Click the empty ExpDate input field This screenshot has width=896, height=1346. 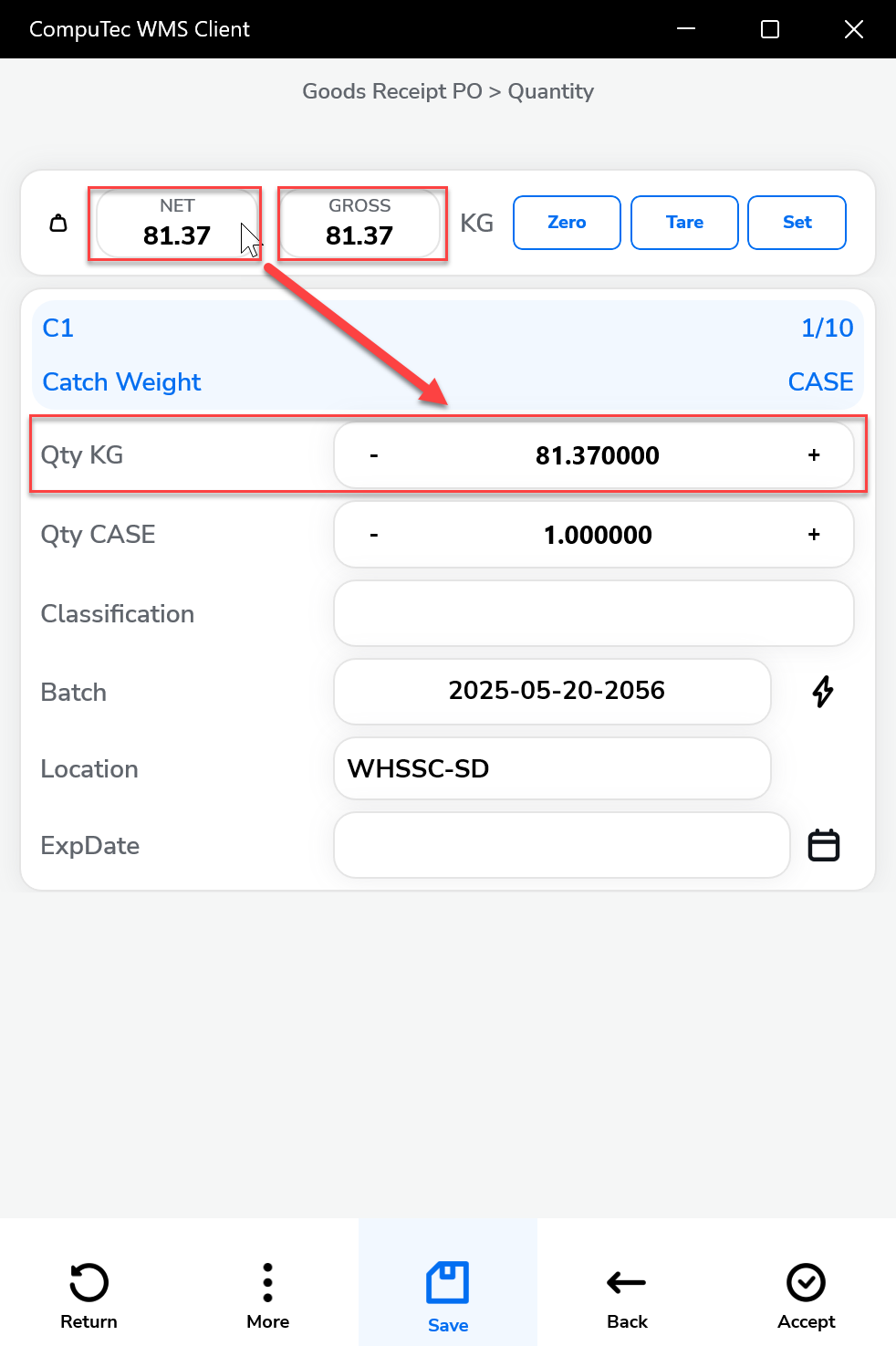point(560,845)
